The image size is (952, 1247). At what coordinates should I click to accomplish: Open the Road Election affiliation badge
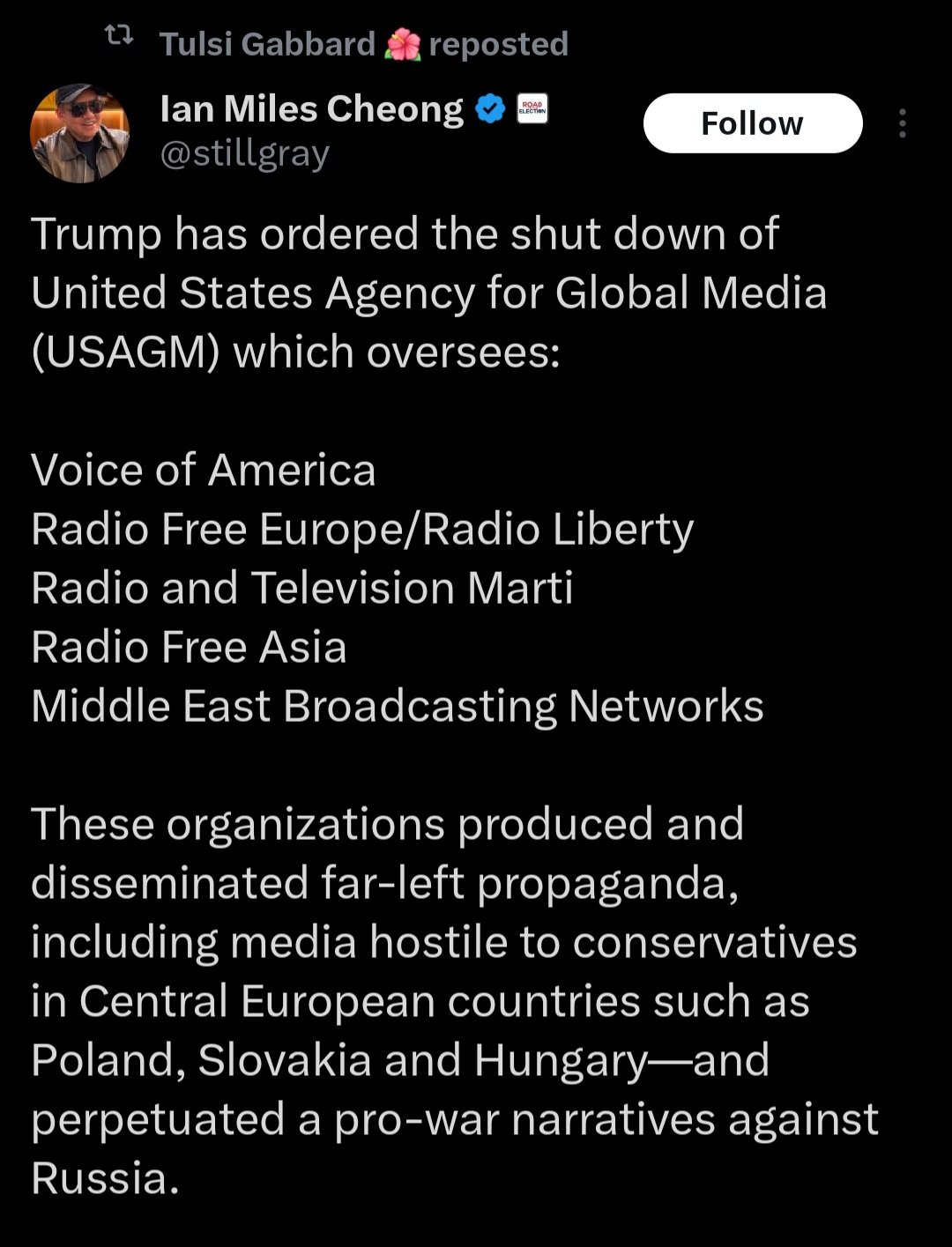(x=532, y=108)
